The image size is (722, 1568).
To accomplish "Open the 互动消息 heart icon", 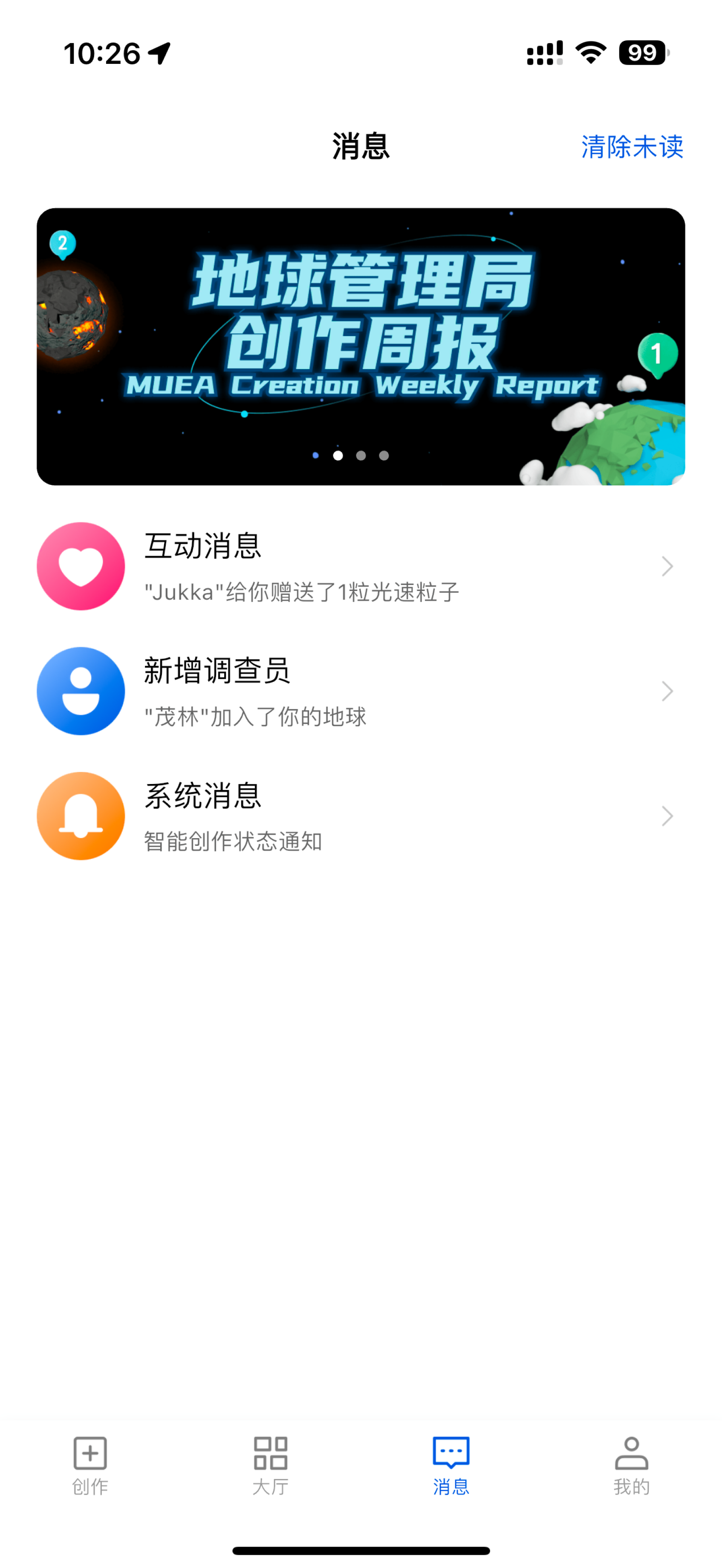I will pos(81,567).
